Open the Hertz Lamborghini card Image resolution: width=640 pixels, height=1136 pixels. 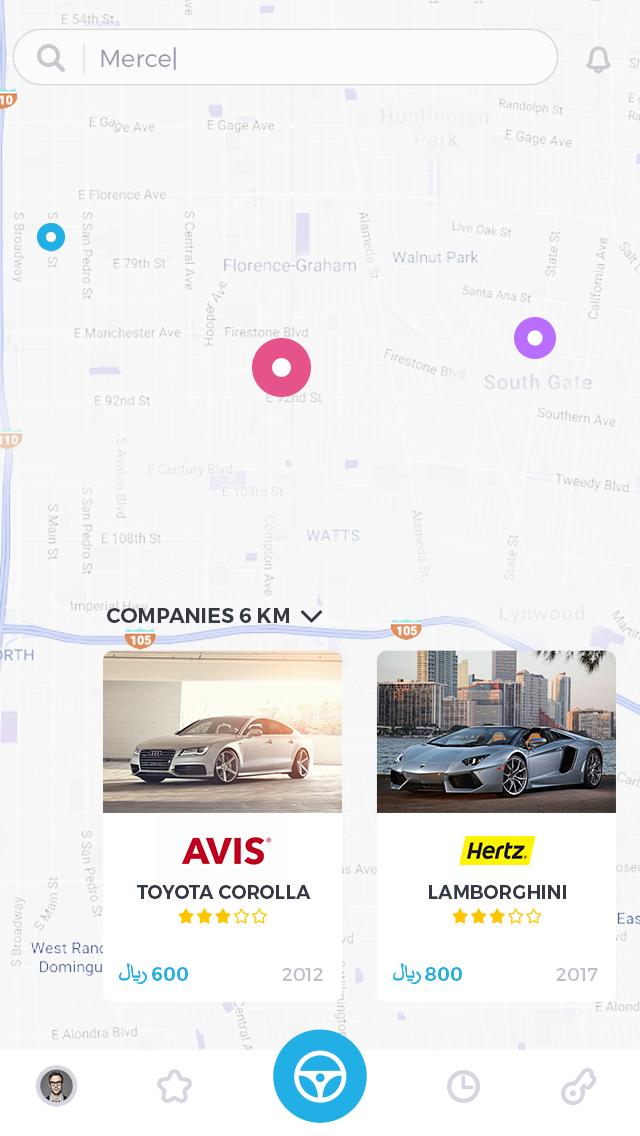point(496,825)
